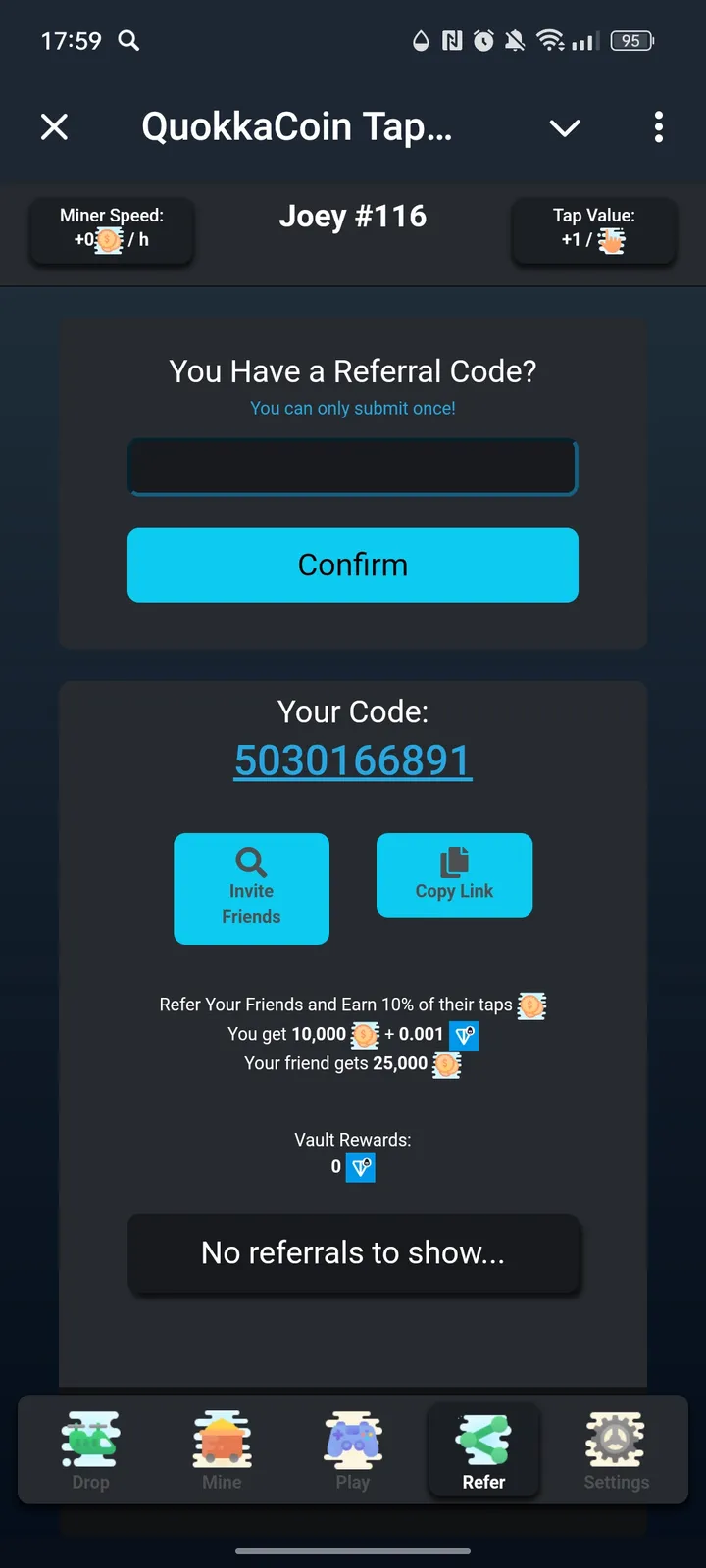Focus the referral code input field
The height and width of the screenshot is (1568, 706).
(353, 466)
